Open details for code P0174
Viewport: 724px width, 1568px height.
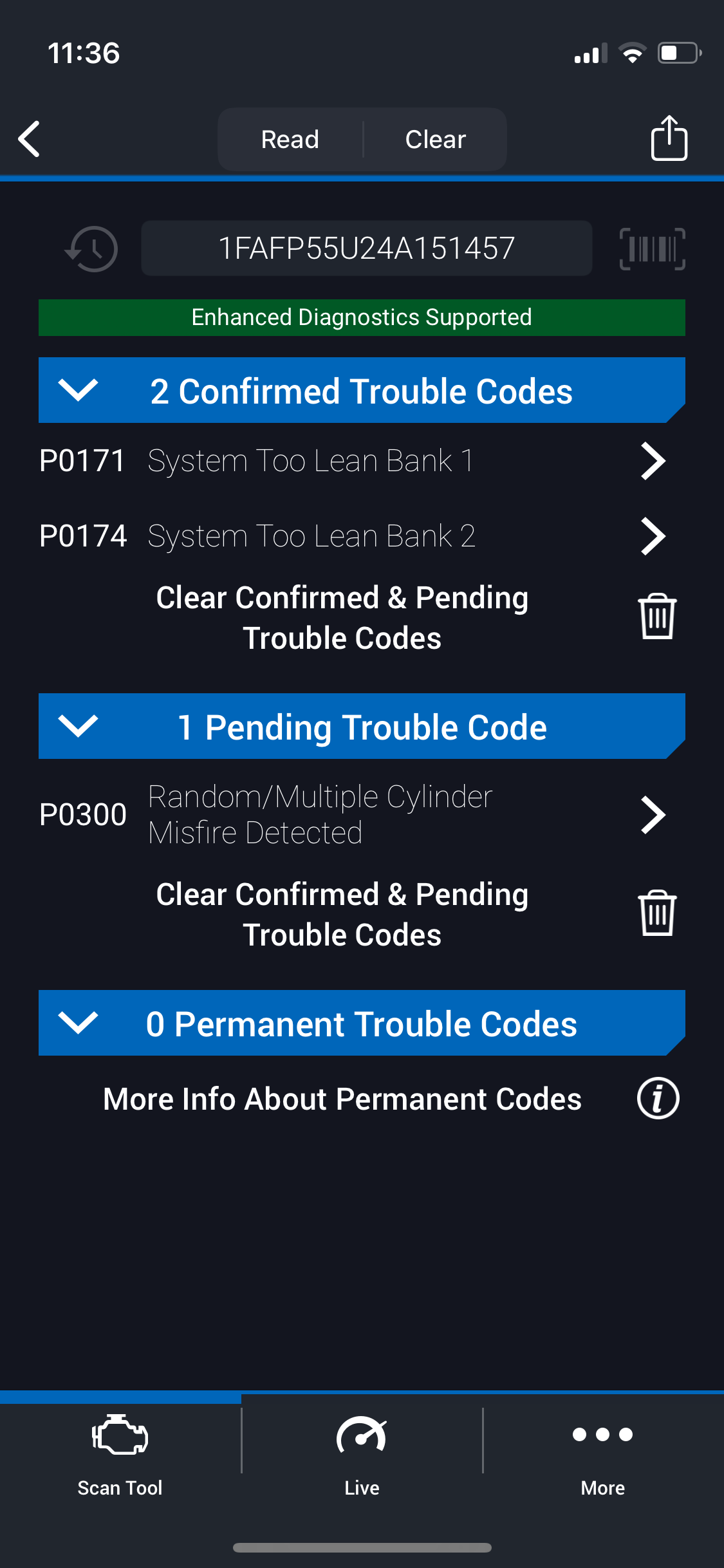(362, 536)
